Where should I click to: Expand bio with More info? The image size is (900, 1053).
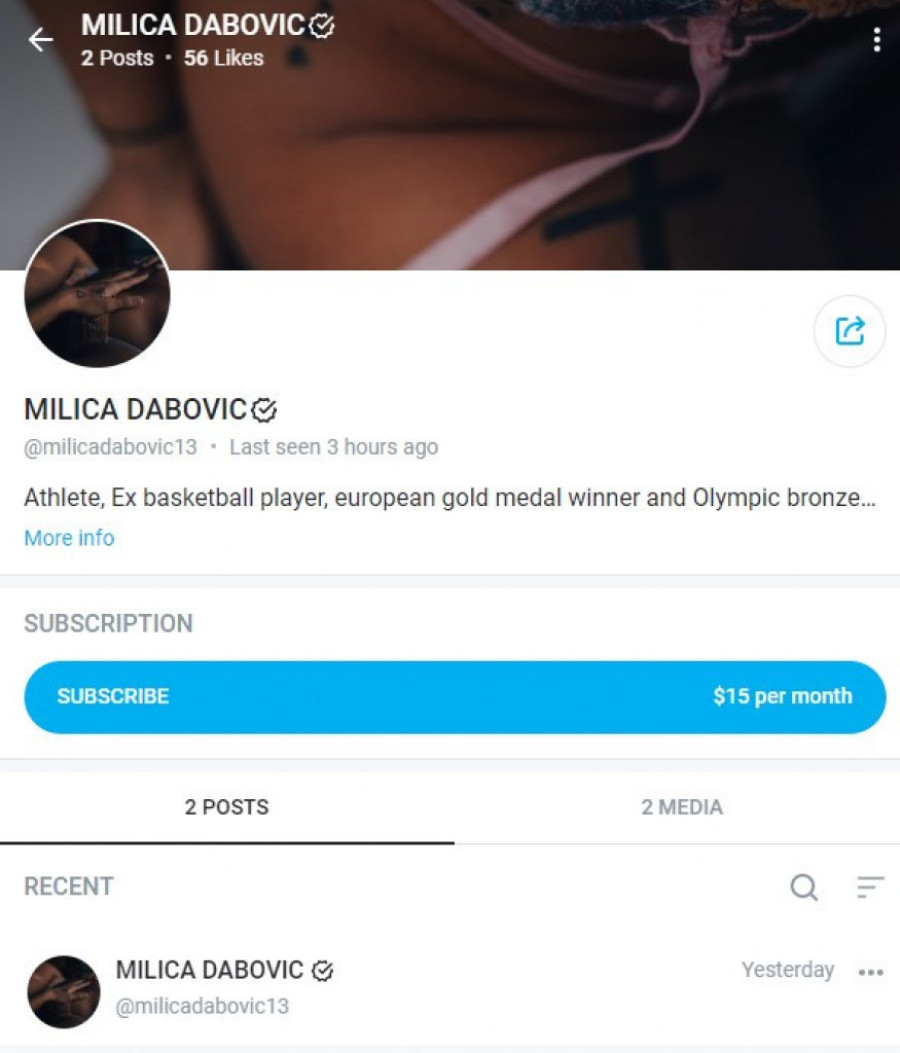coord(69,538)
